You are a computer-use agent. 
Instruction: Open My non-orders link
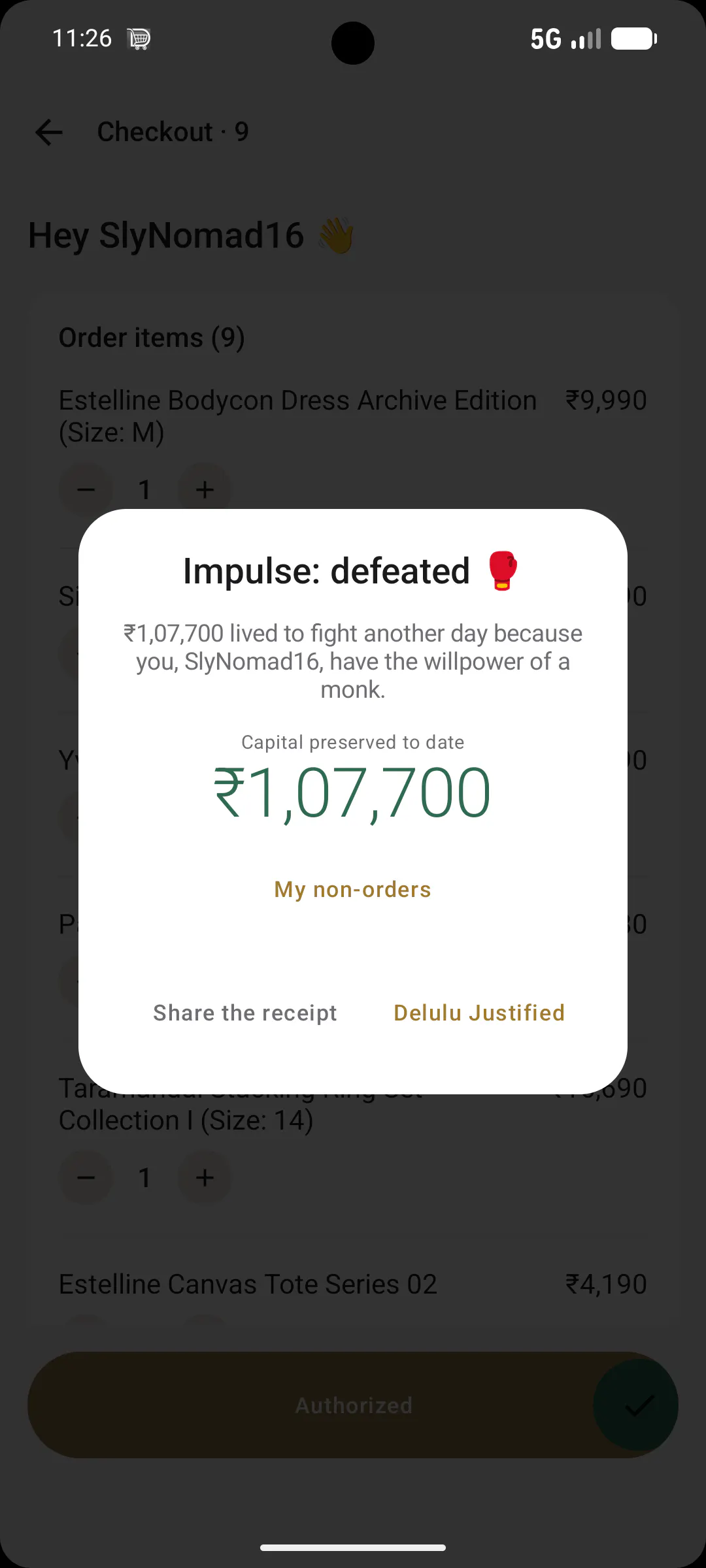coord(352,890)
